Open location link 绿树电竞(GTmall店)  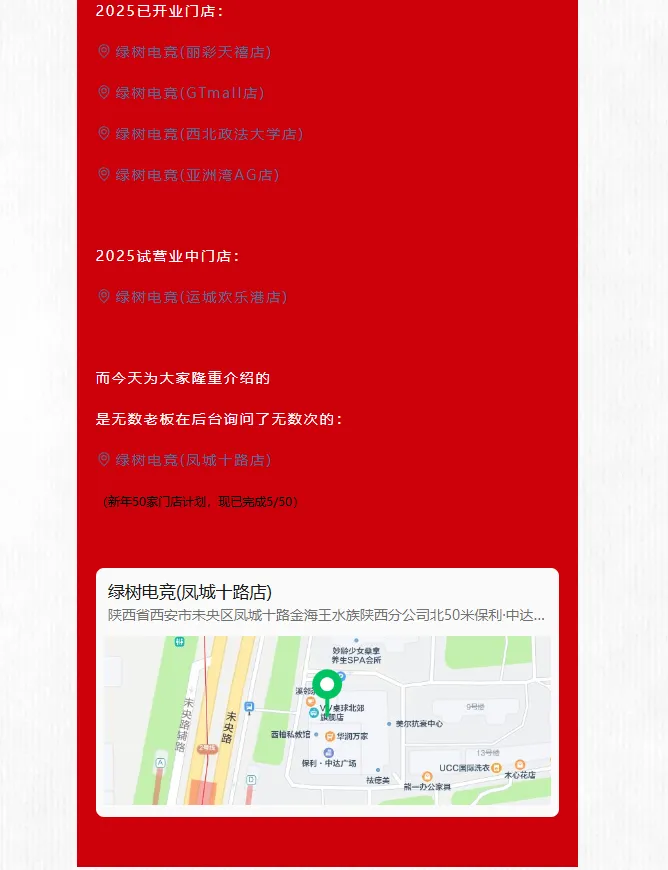189,93
